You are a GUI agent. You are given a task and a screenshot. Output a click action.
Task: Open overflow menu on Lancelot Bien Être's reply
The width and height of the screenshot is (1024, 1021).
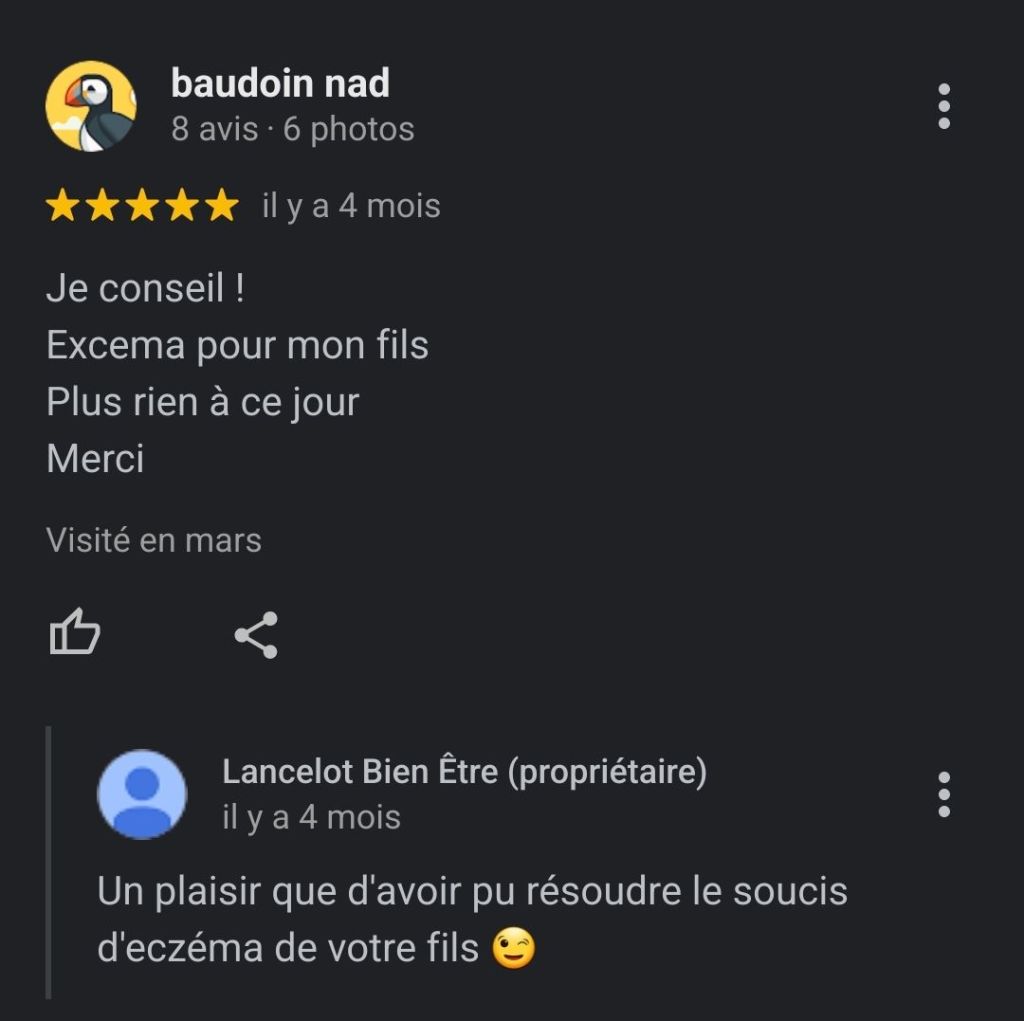point(943,795)
